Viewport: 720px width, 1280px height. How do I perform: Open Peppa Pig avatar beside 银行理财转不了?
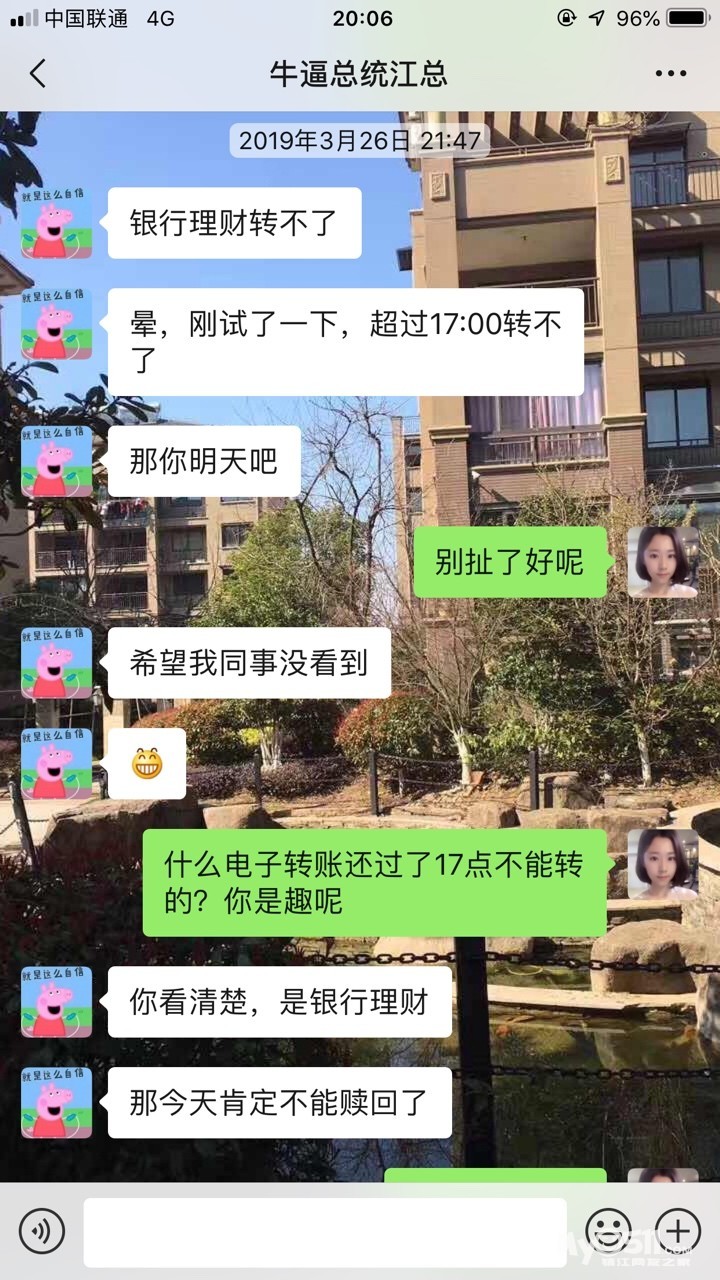(x=57, y=223)
